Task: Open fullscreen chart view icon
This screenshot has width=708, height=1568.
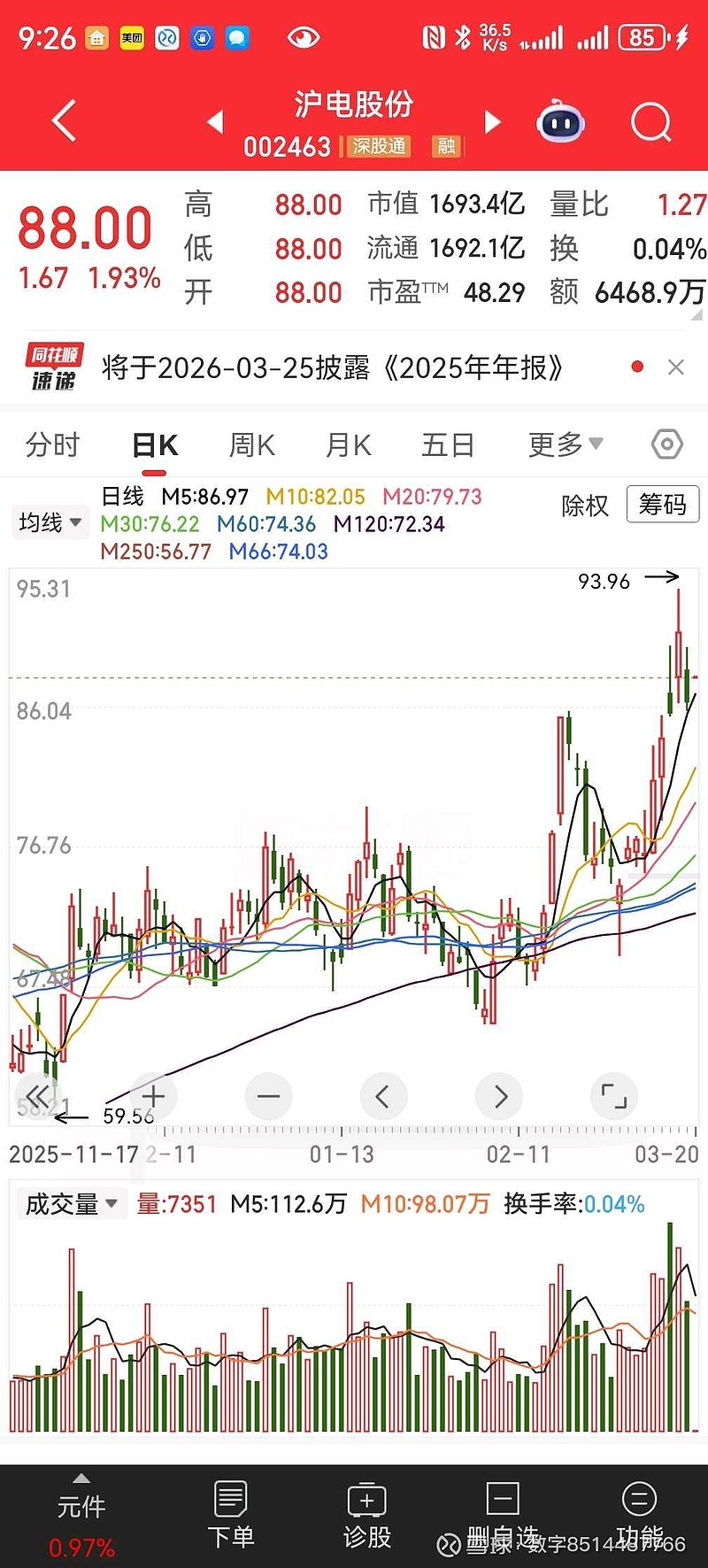Action: pyautogui.click(x=613, y=1096)
